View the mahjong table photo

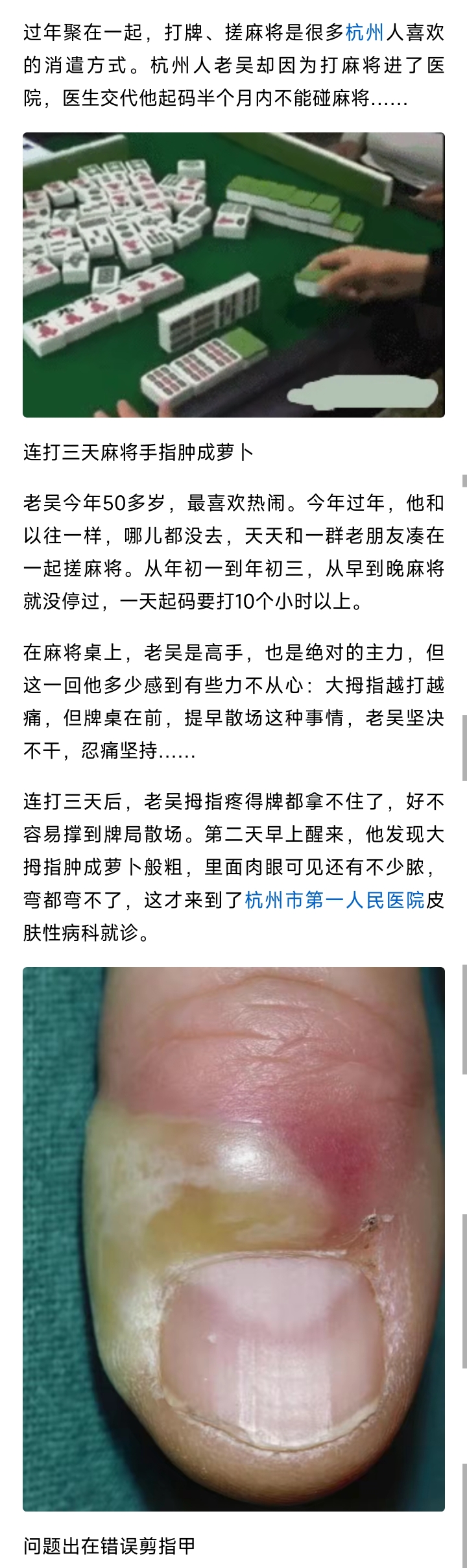[233, 275]
